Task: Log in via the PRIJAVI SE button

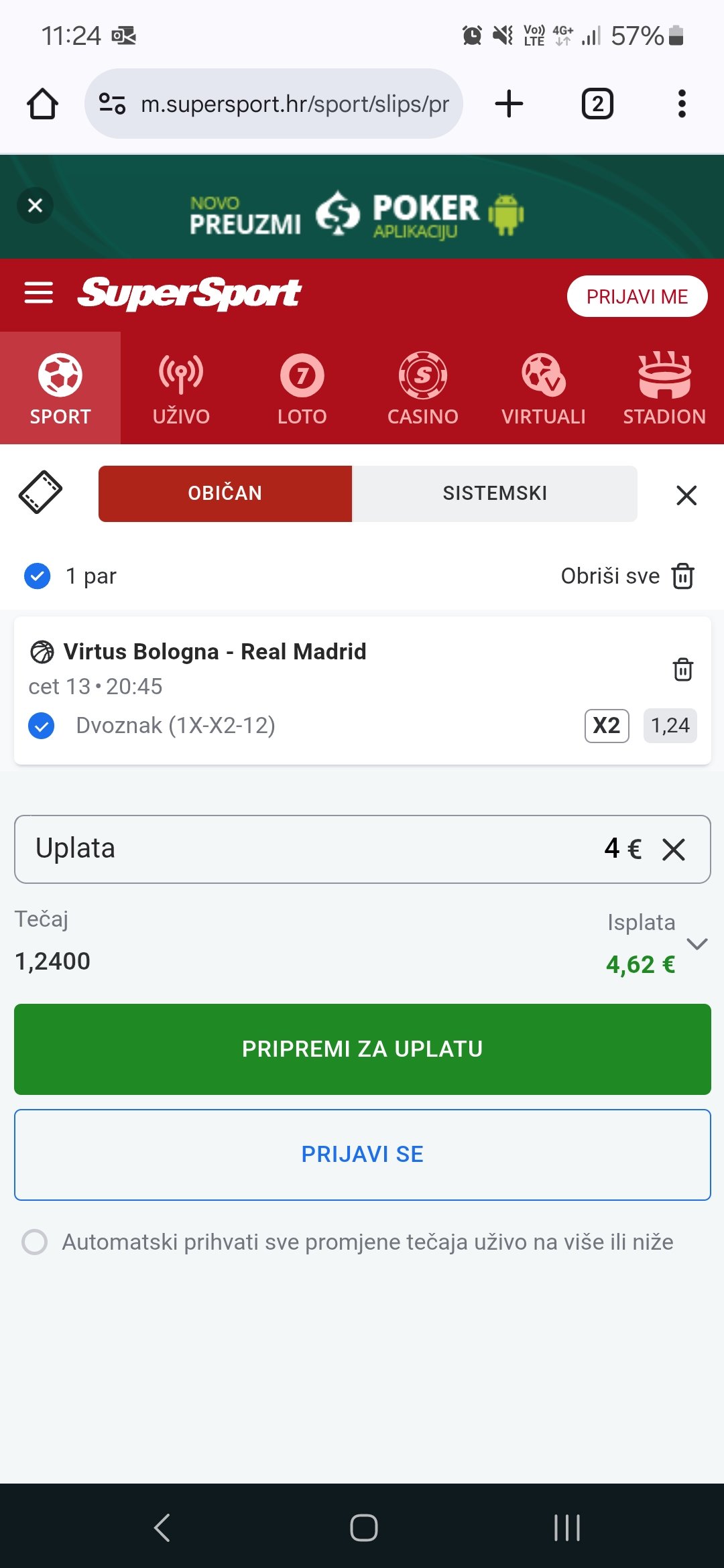Action: [x=362, y=1154]
